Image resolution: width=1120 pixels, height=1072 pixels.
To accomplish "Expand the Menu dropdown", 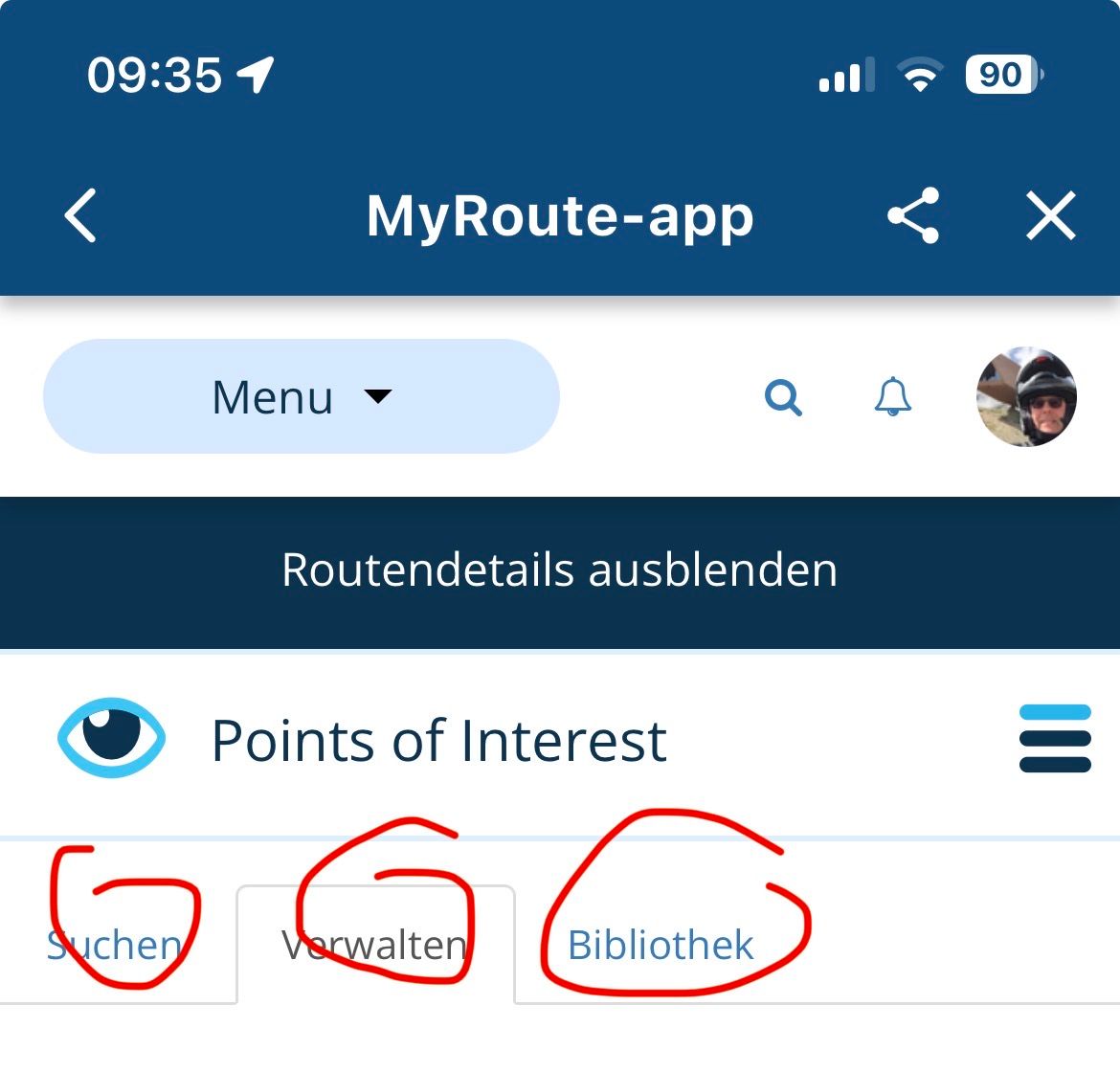I will tap(301, 396).
